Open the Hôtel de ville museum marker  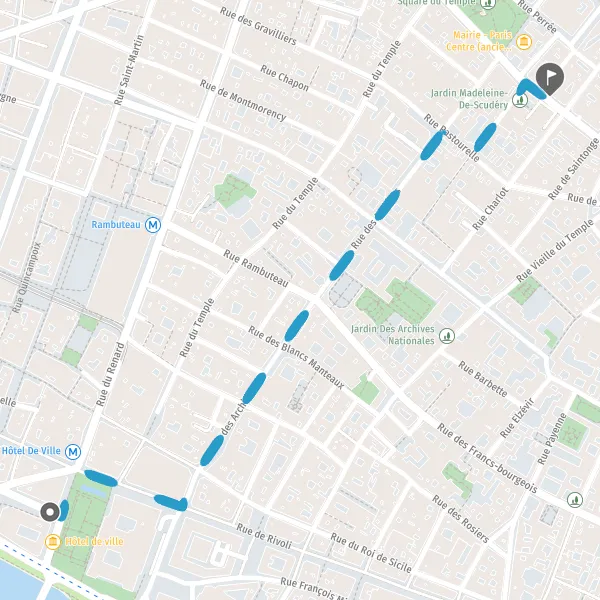[52, 541]
